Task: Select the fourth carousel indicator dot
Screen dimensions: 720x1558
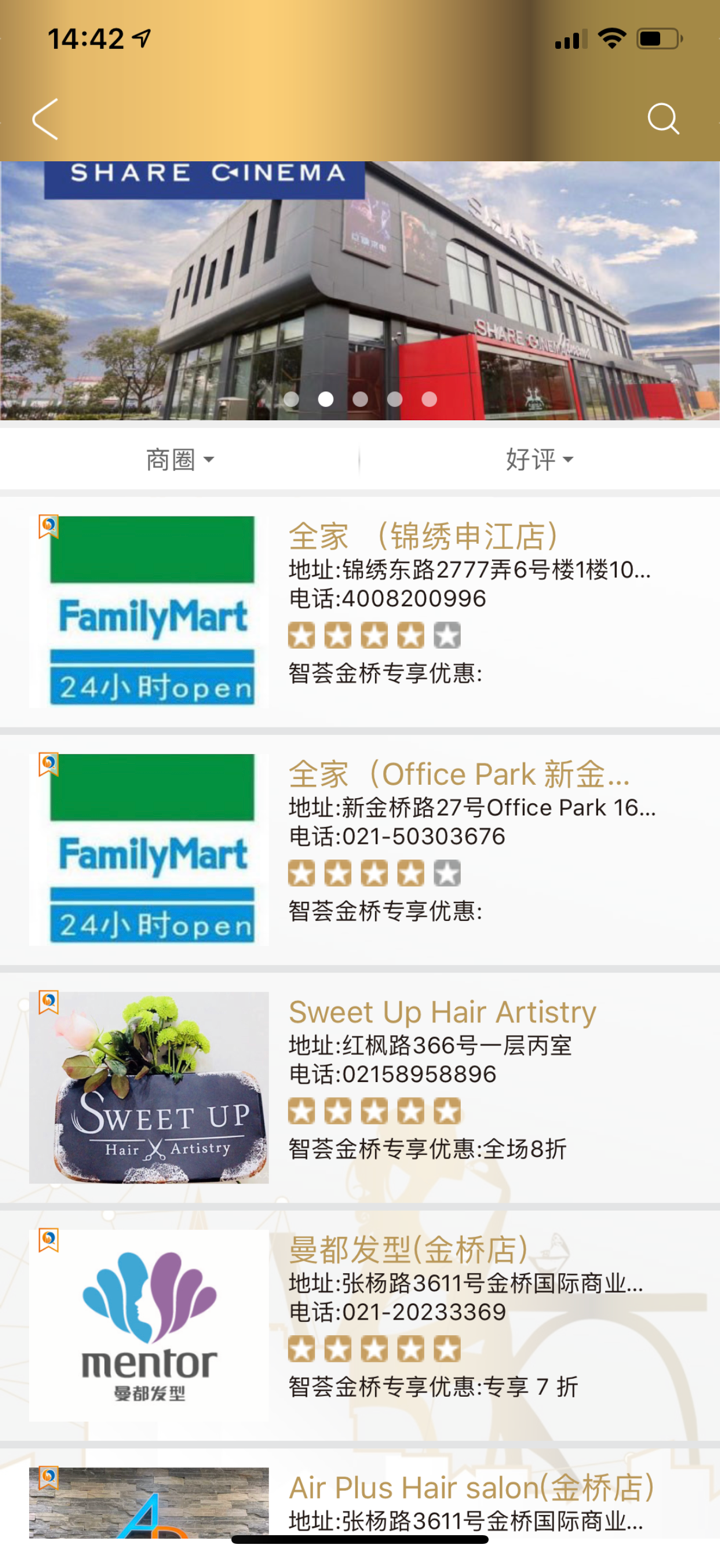Action: click(x=394, y=398)
